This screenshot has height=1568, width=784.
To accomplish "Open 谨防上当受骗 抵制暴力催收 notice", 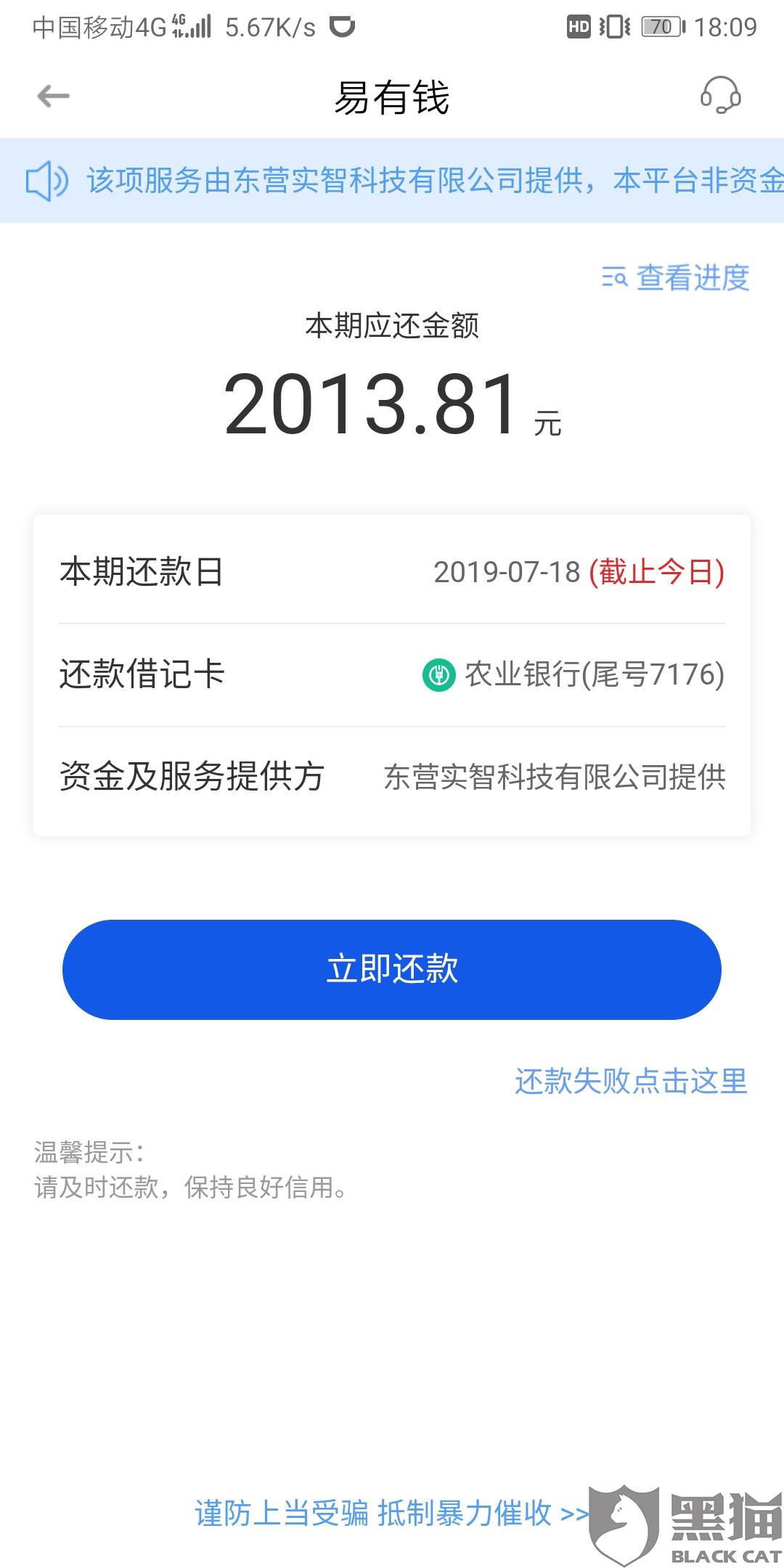I will coord(392,1514).
